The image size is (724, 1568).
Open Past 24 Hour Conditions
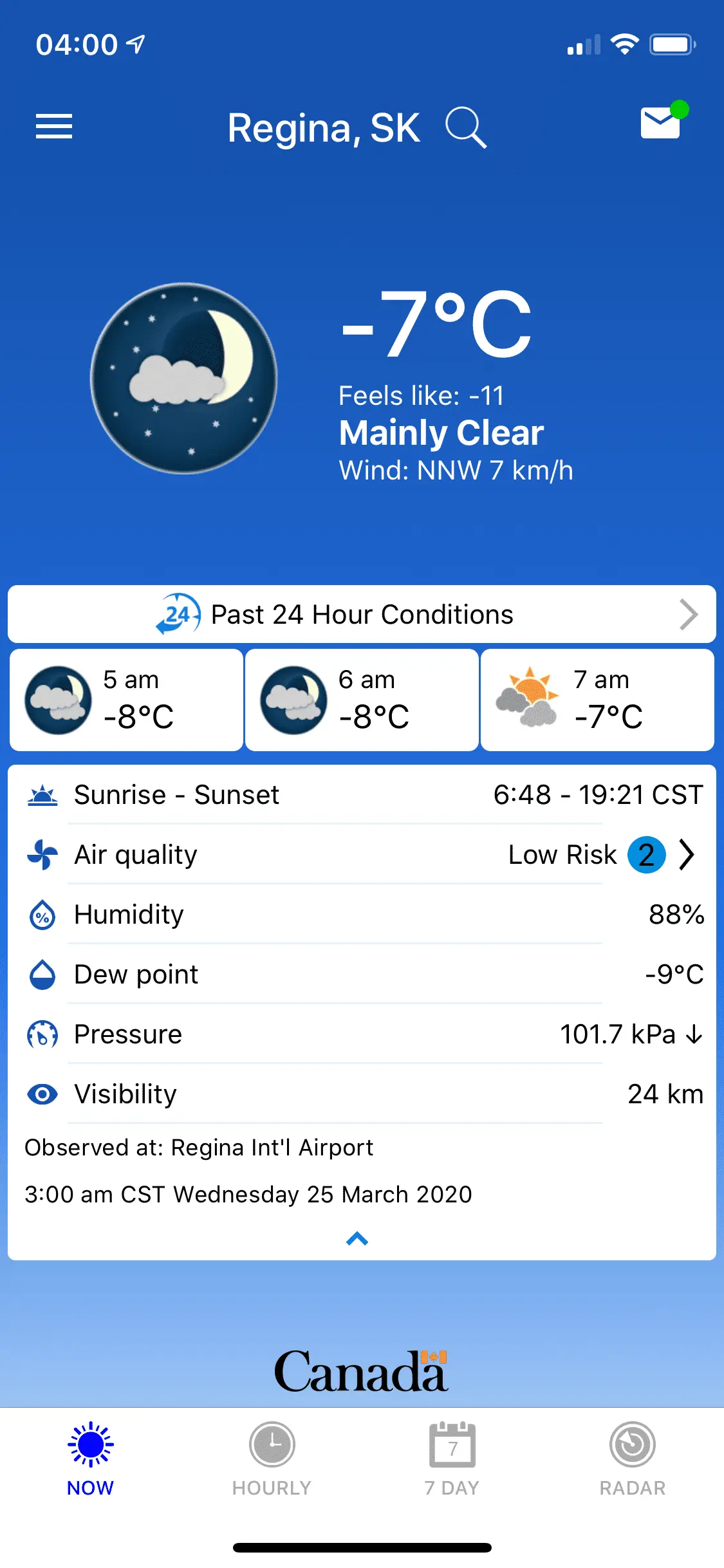tap(362, 614)
